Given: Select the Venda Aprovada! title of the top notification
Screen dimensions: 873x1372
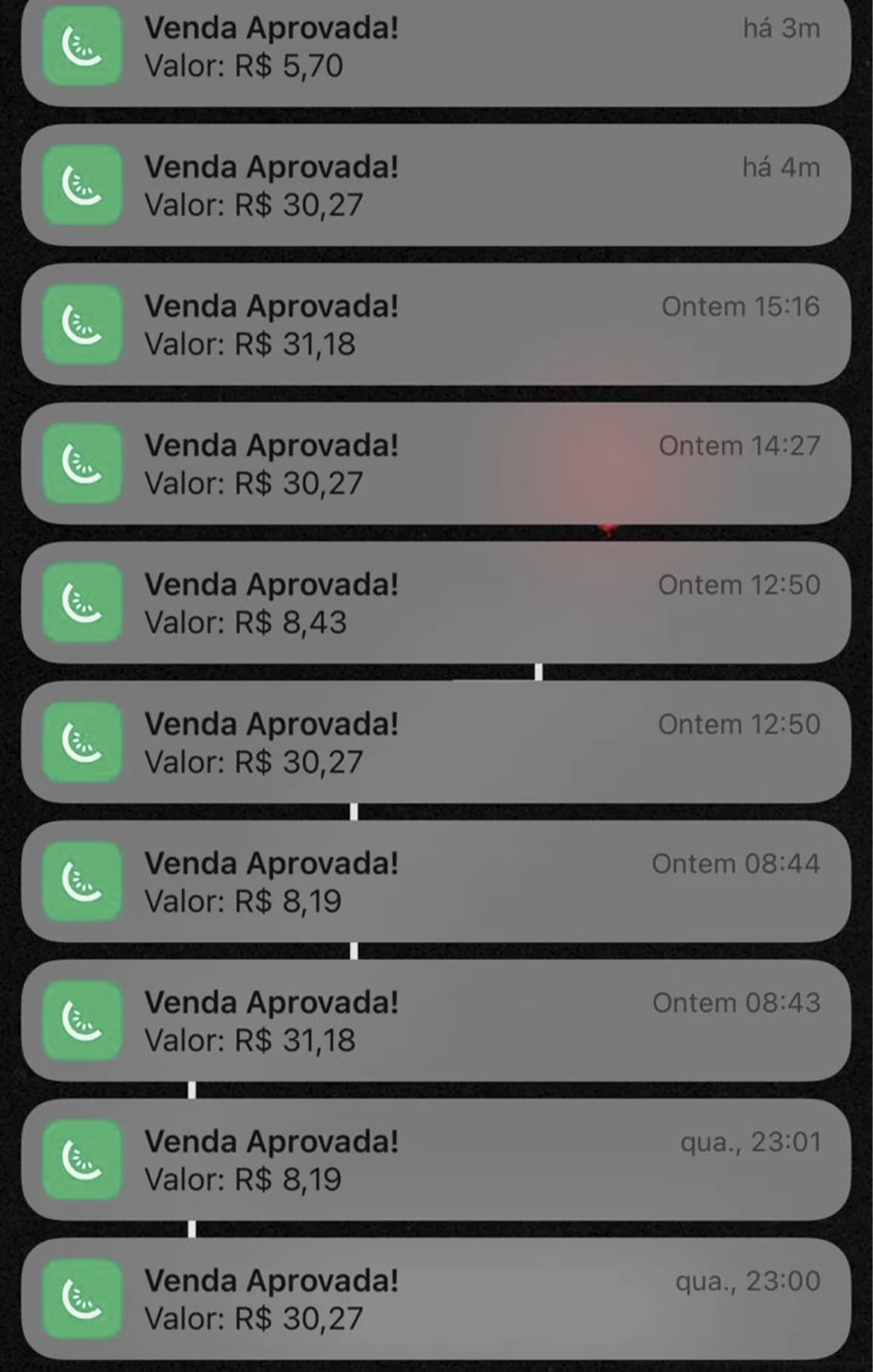Looking at the screenshot, I should click(273, 28).
